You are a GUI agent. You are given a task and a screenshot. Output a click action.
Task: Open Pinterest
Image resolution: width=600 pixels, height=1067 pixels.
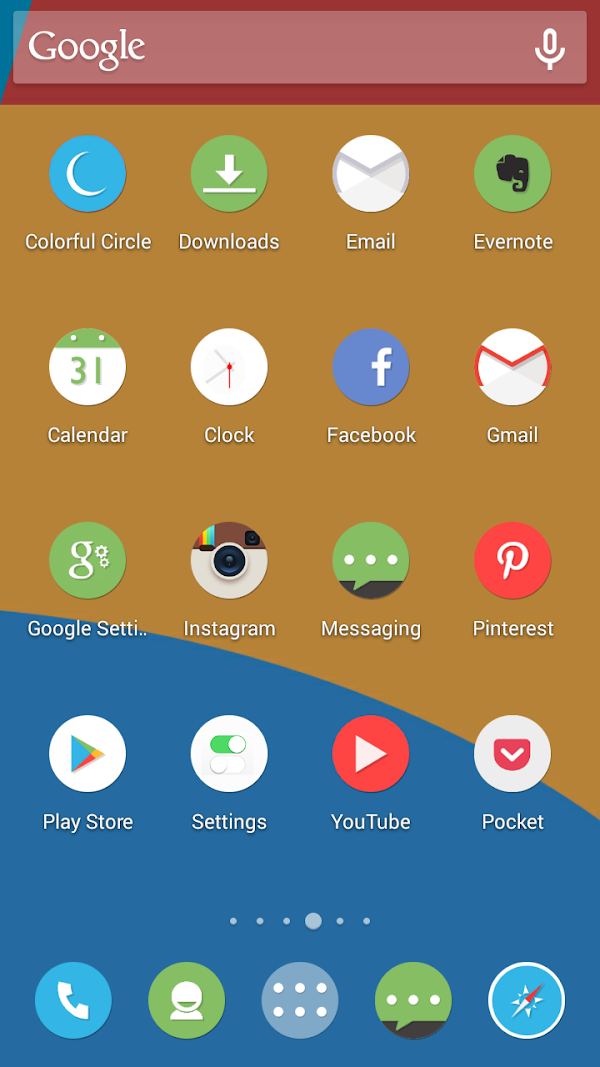coord(512,560)
